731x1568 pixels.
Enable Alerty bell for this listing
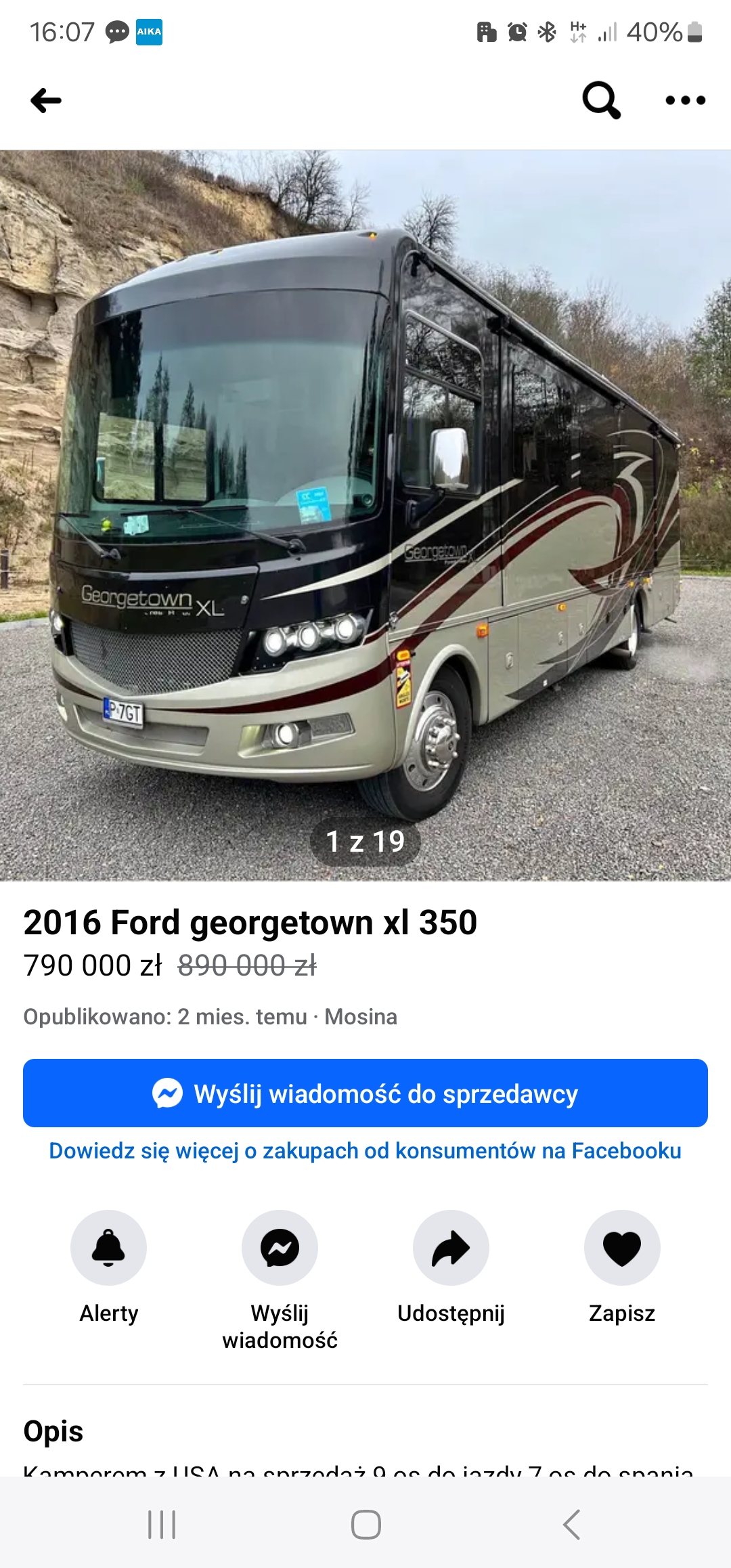(x=108, y=1248)
